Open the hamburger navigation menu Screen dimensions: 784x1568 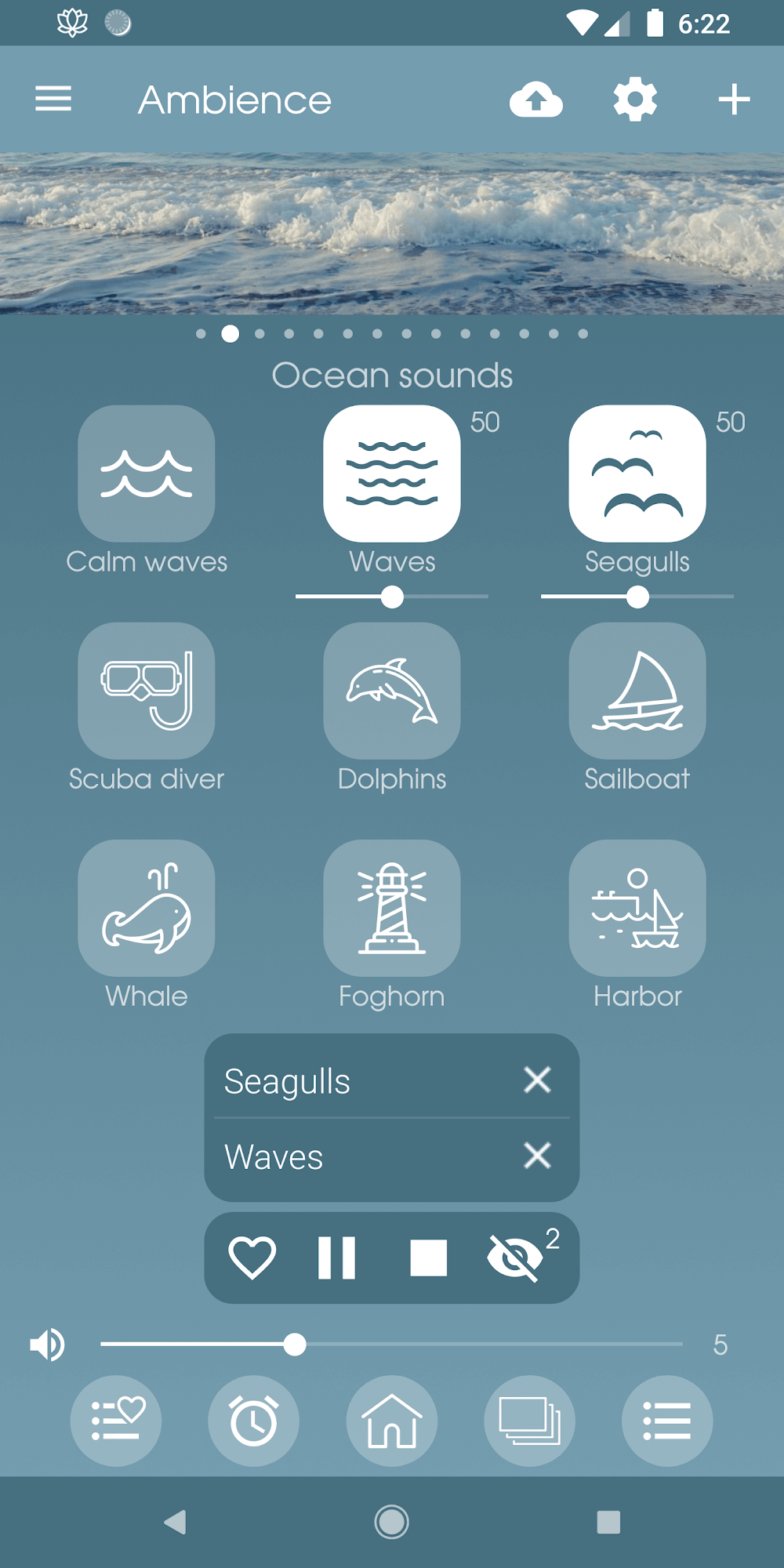[53, 100]
